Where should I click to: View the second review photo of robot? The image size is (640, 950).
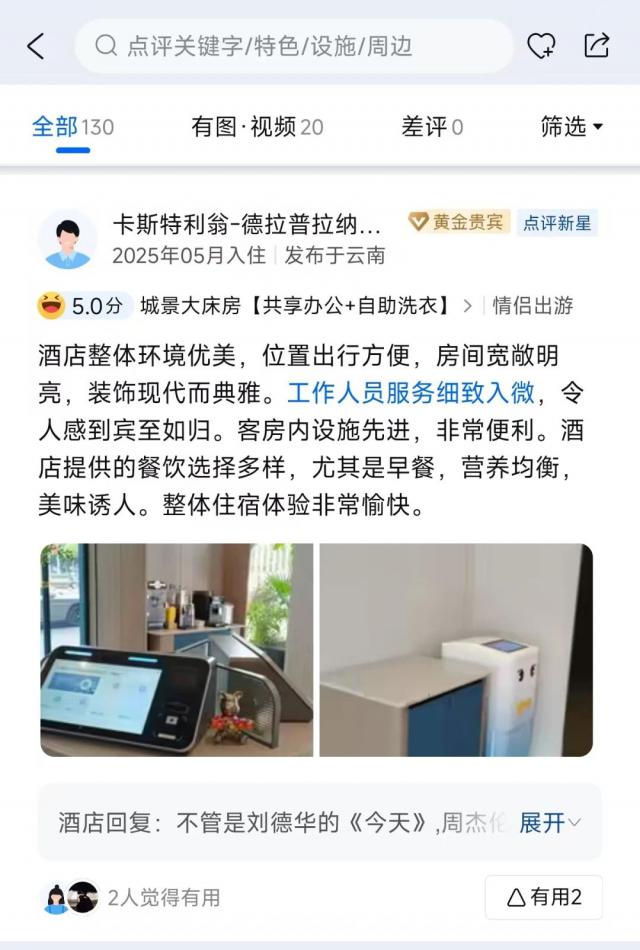(456, 650)
